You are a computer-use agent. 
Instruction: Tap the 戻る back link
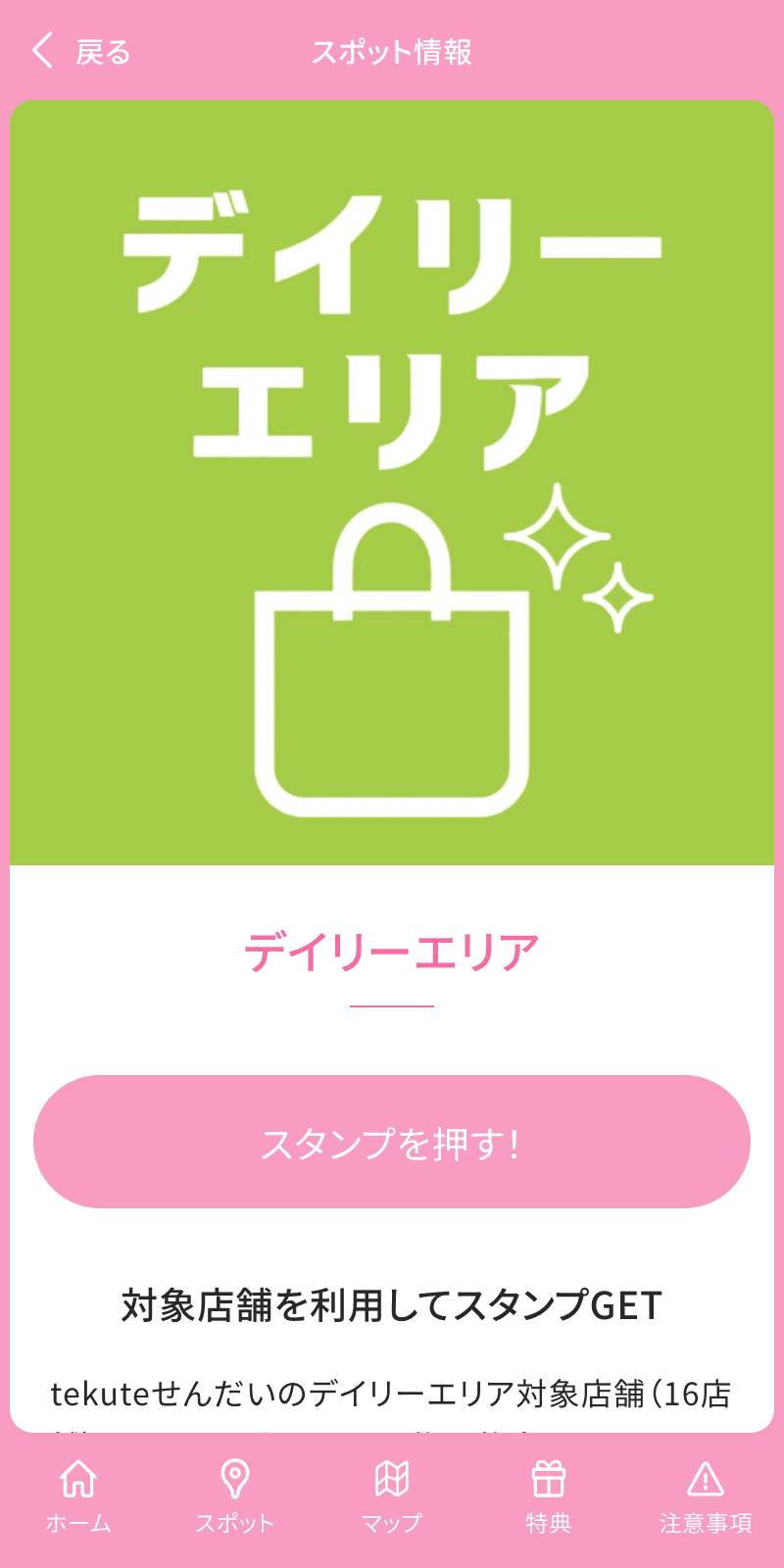[x=103, y=52]
